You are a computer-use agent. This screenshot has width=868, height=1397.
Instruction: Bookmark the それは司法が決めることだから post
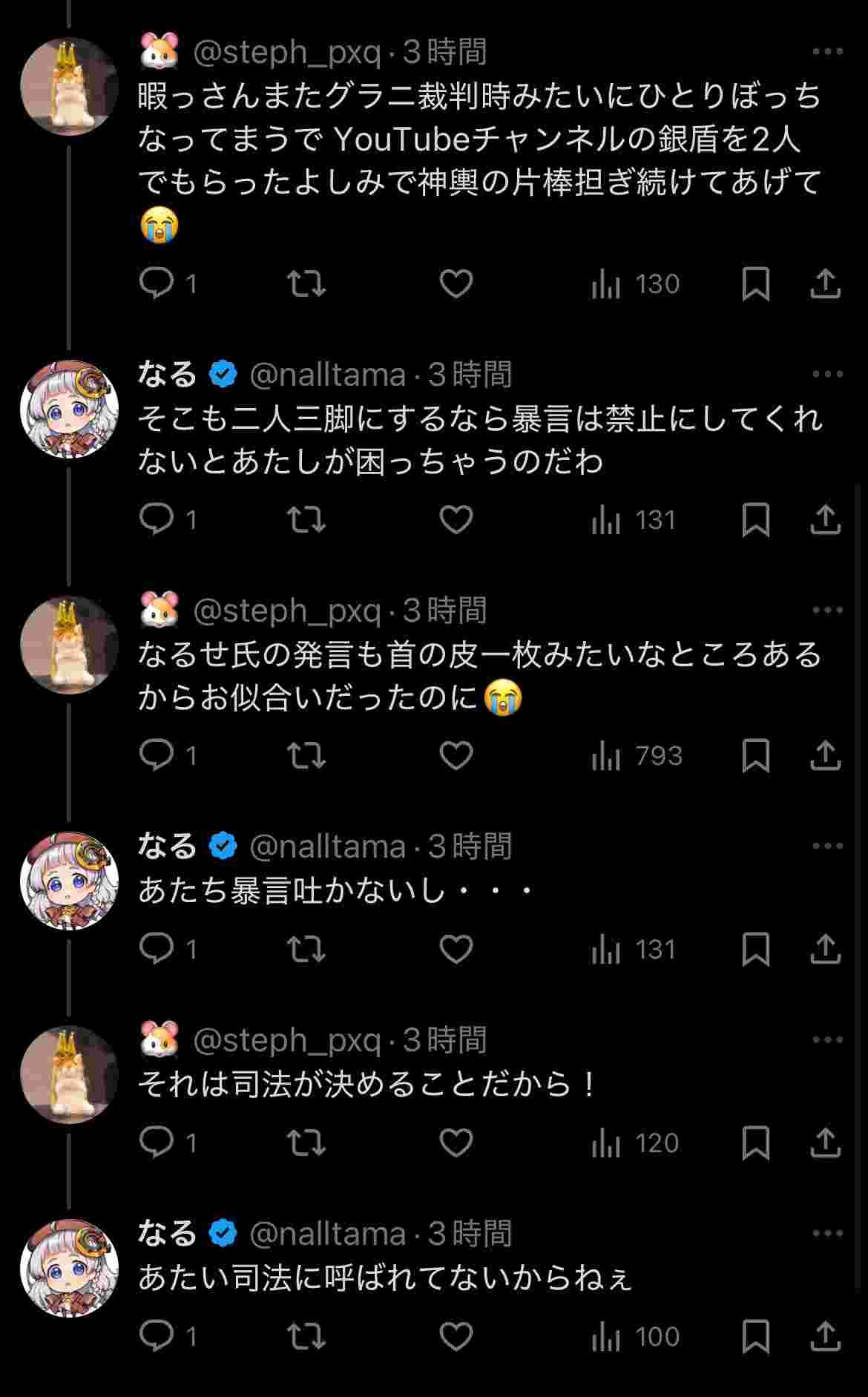(755, 1143)
